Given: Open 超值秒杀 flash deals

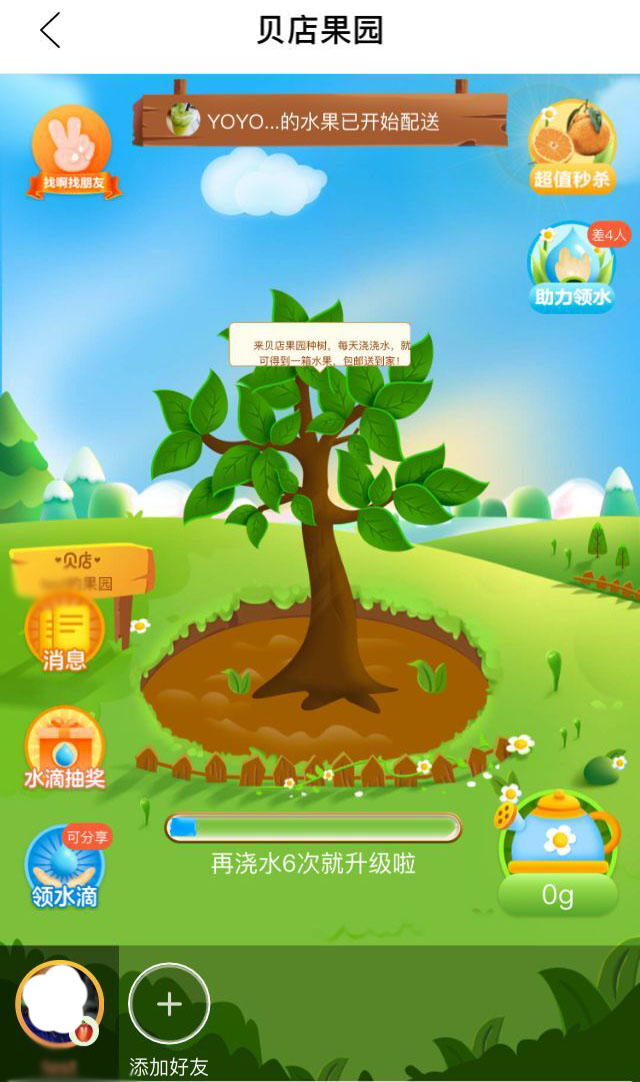Looking at the screenshot, I should click(572, 146).
